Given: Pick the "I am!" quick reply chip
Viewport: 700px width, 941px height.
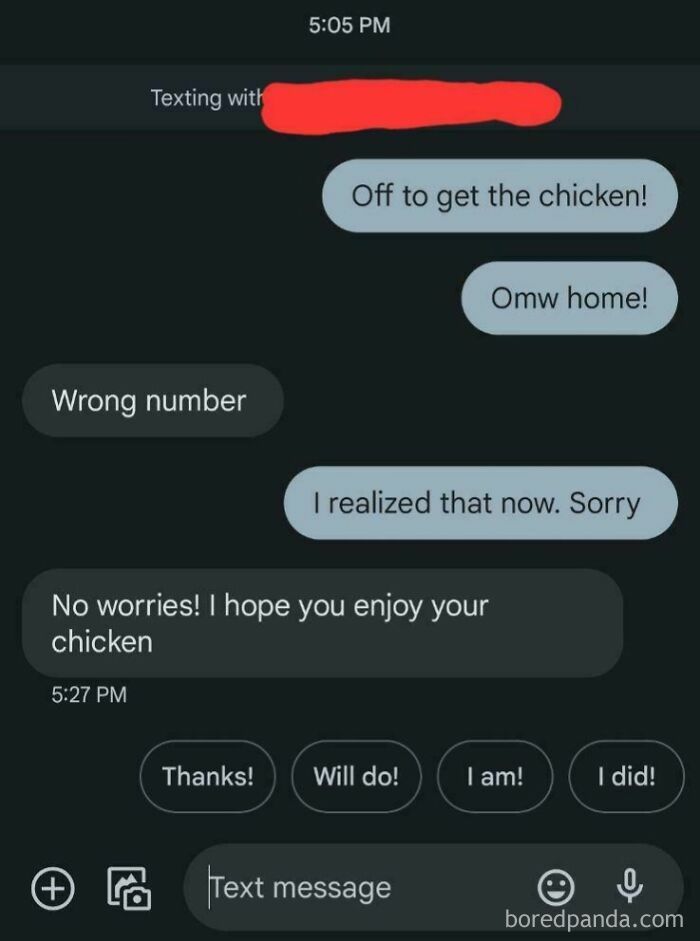Looking at the screenshot, I should tap(495, 776).
